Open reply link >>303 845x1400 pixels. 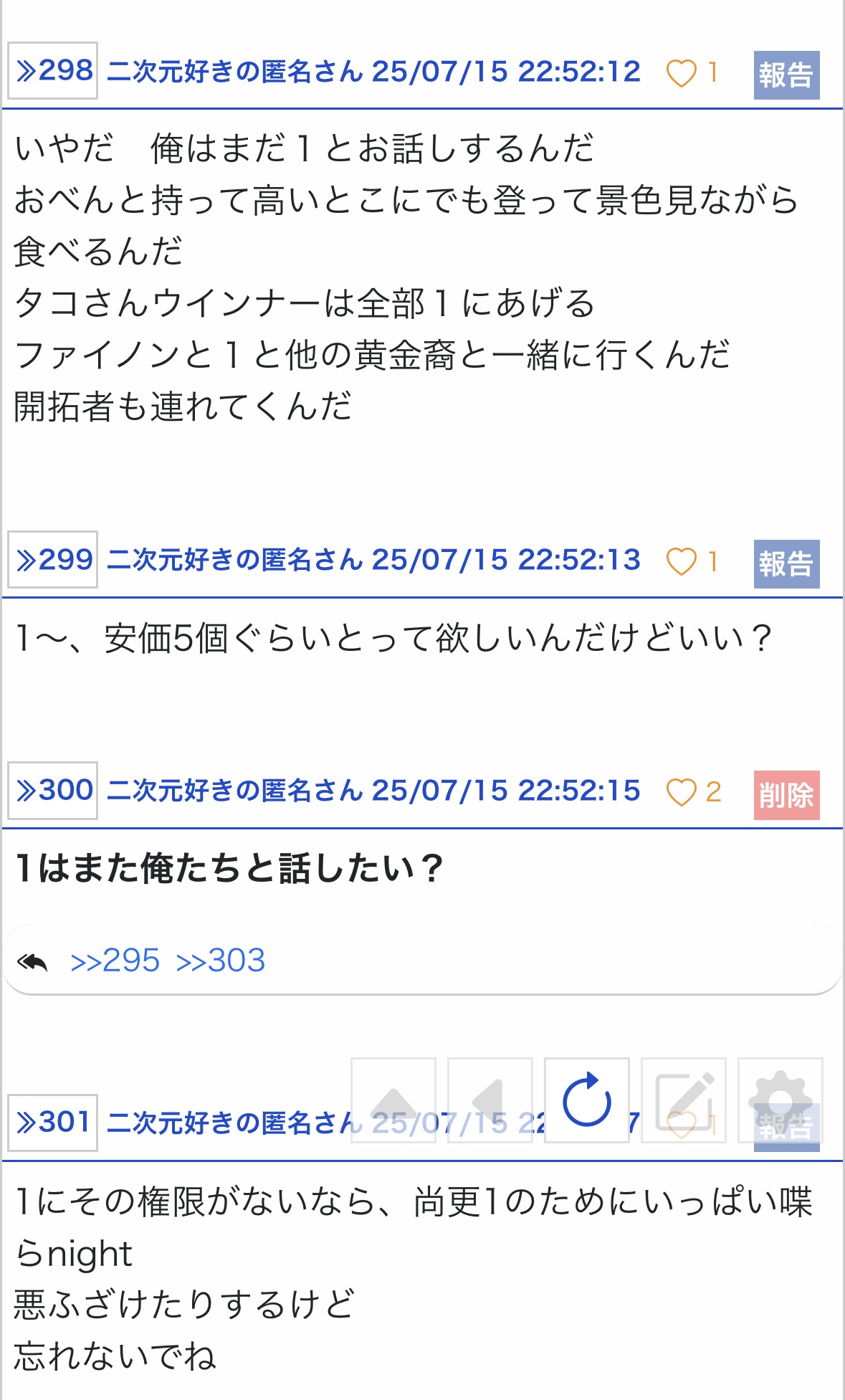[221, 961]
